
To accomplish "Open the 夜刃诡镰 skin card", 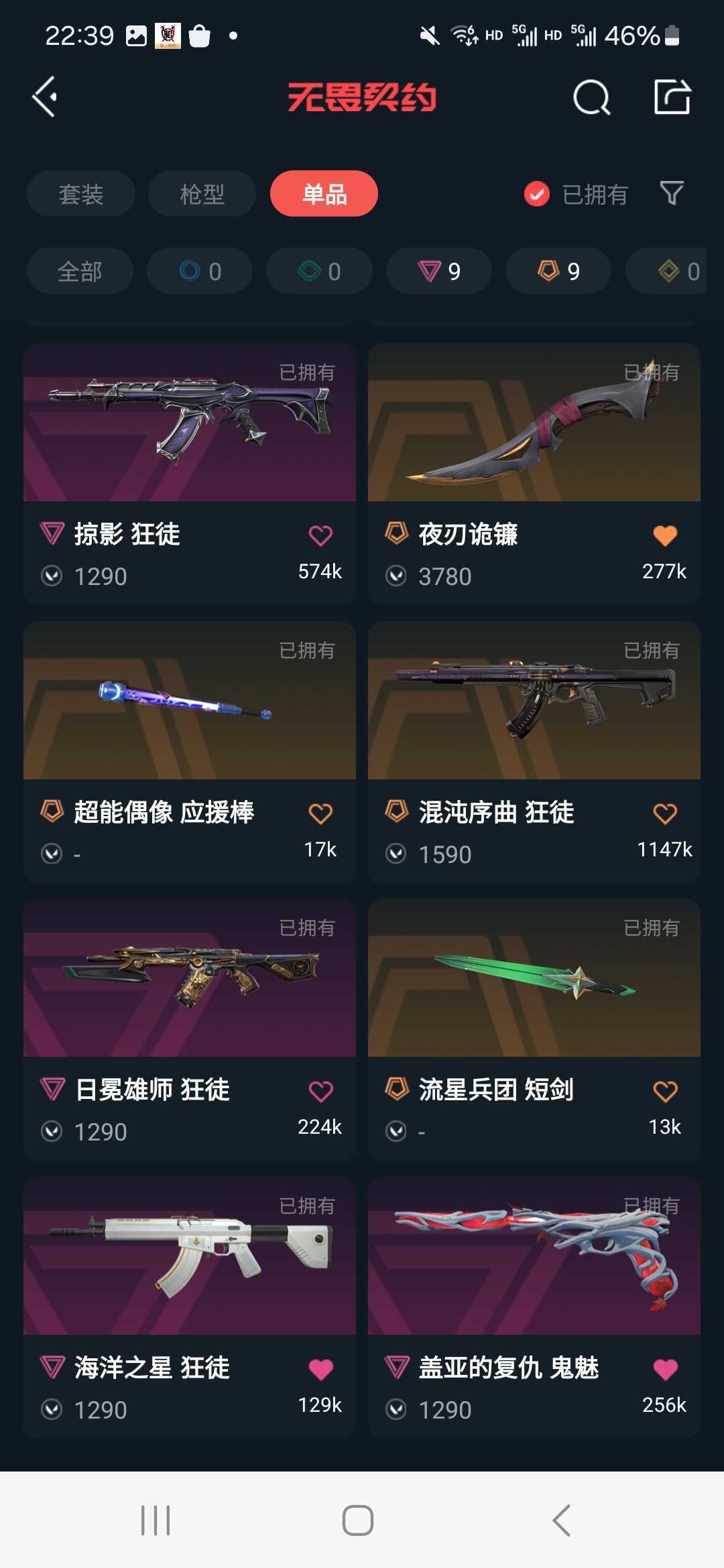I will tap(534, 474).
